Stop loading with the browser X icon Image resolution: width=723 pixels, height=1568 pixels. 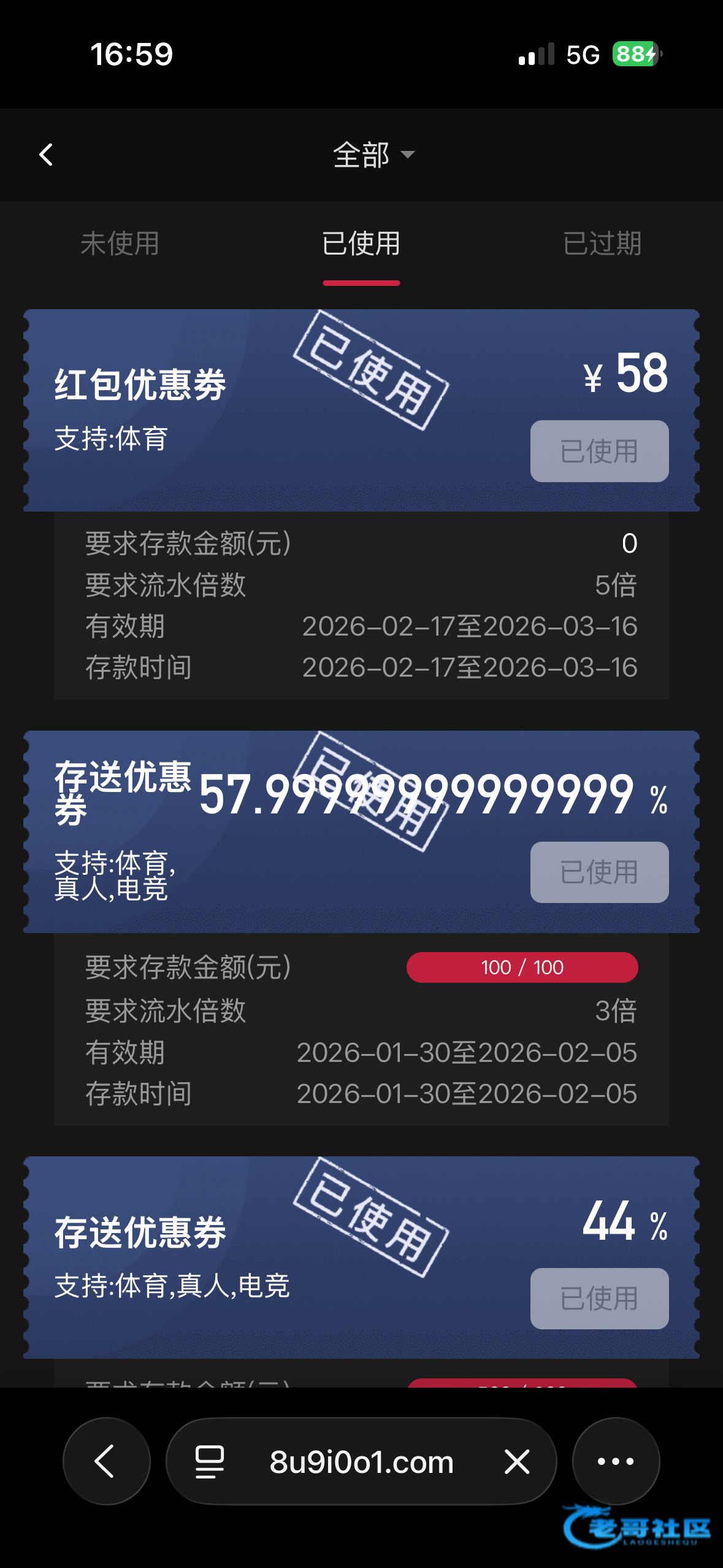517,1461
